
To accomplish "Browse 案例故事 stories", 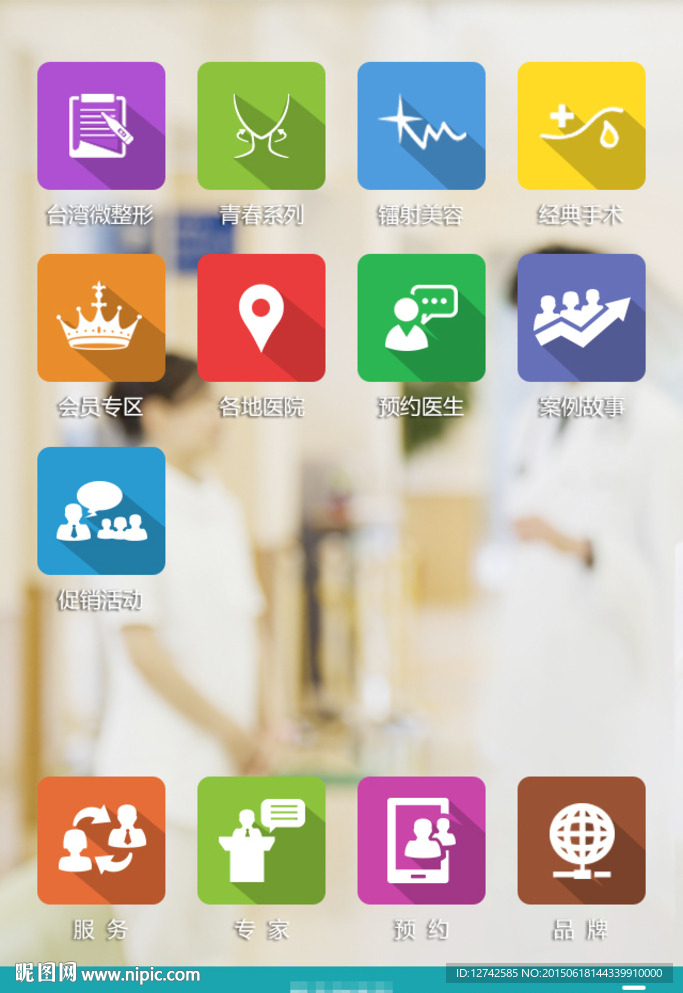I will (581, 318).
